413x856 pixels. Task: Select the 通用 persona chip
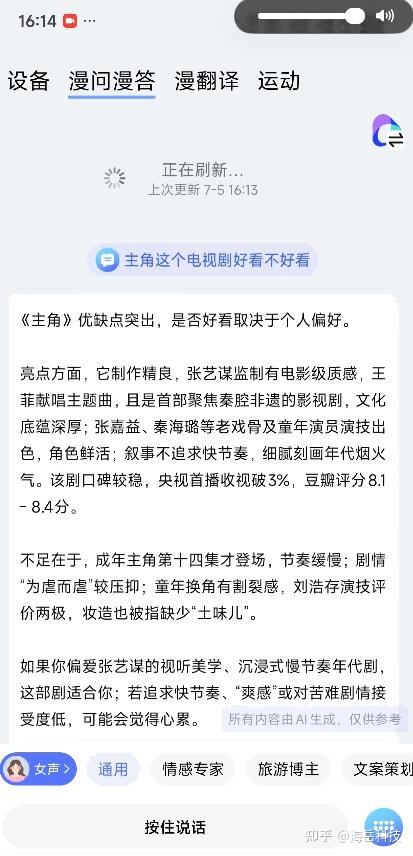click(x=113, y=769)
